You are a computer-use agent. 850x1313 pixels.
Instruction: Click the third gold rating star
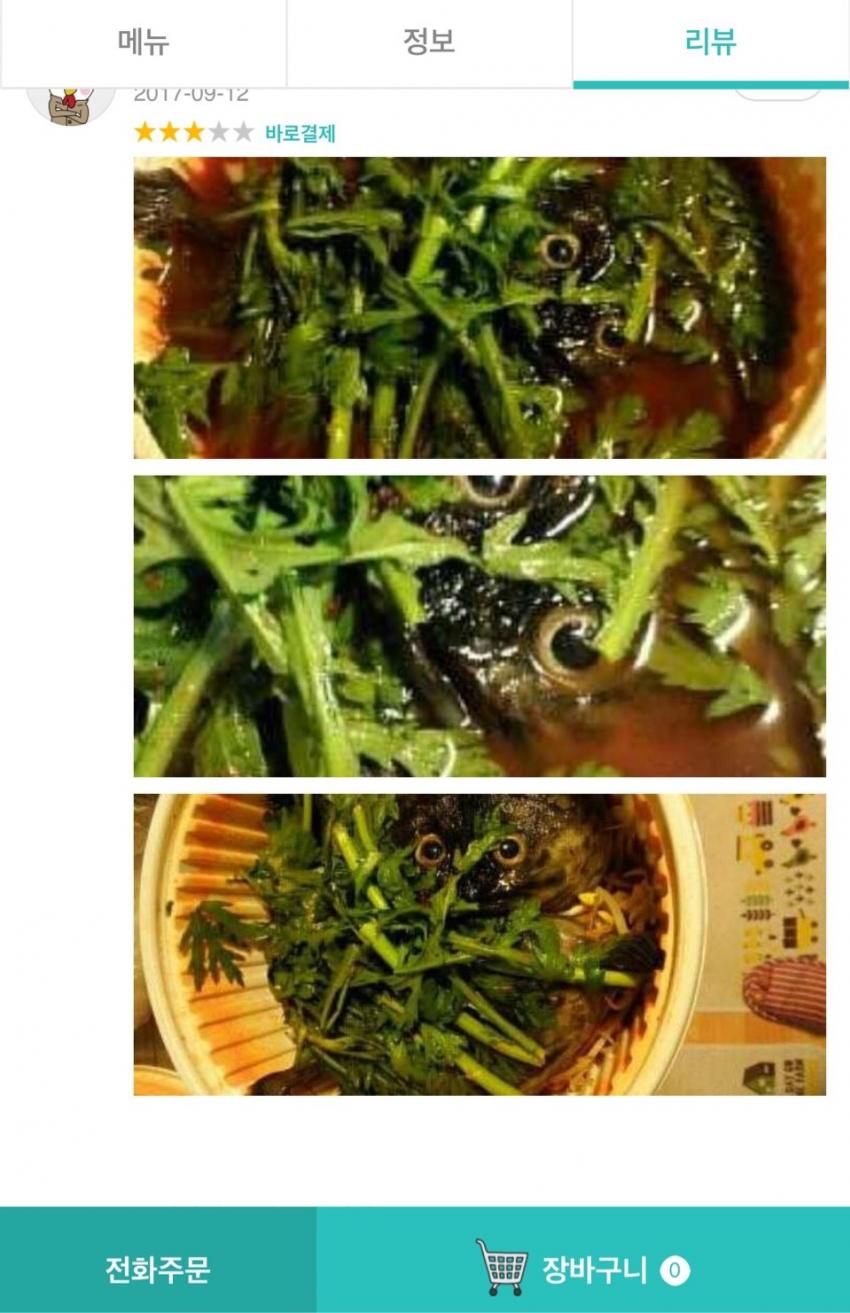pos(193,131)
